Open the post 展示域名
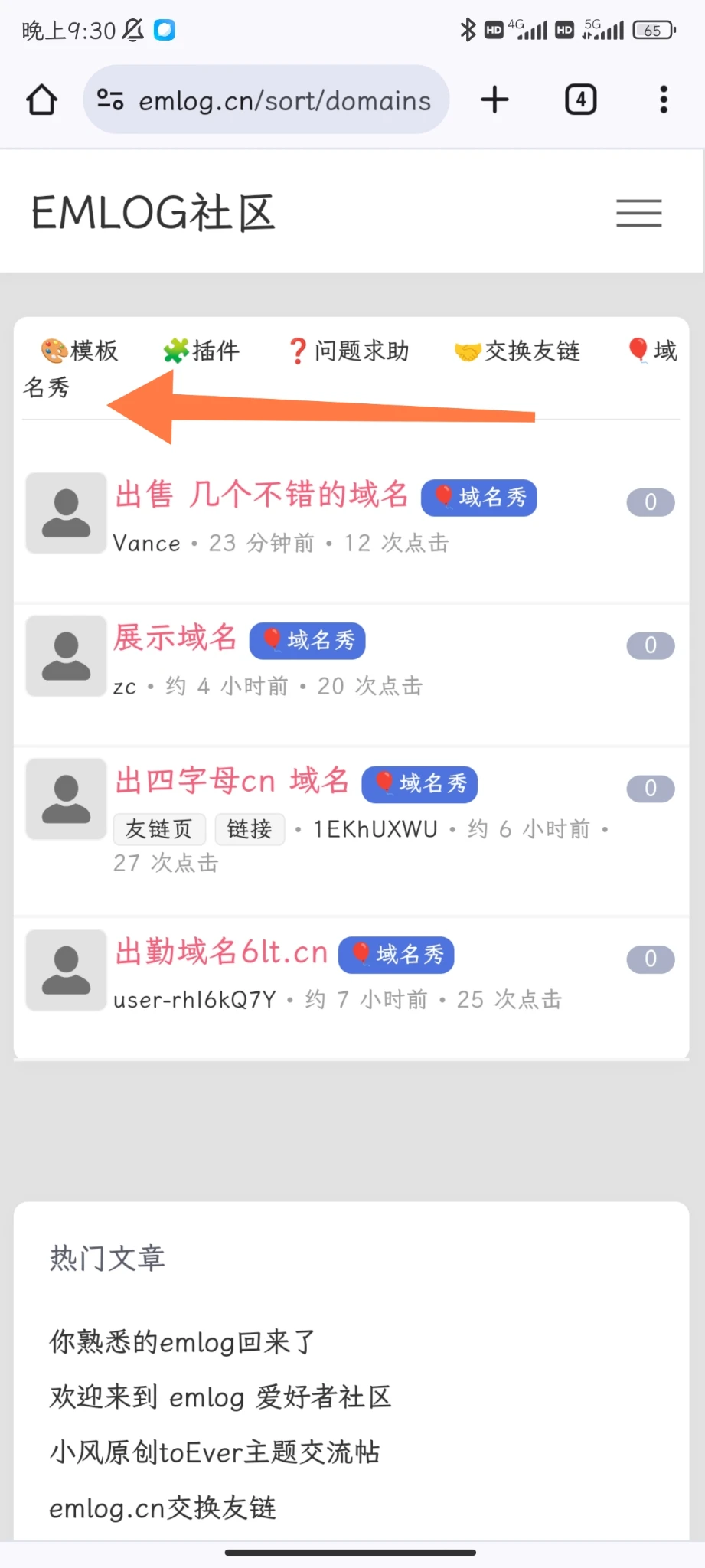This screenshot has height=1568, width=705. point(175,638)
